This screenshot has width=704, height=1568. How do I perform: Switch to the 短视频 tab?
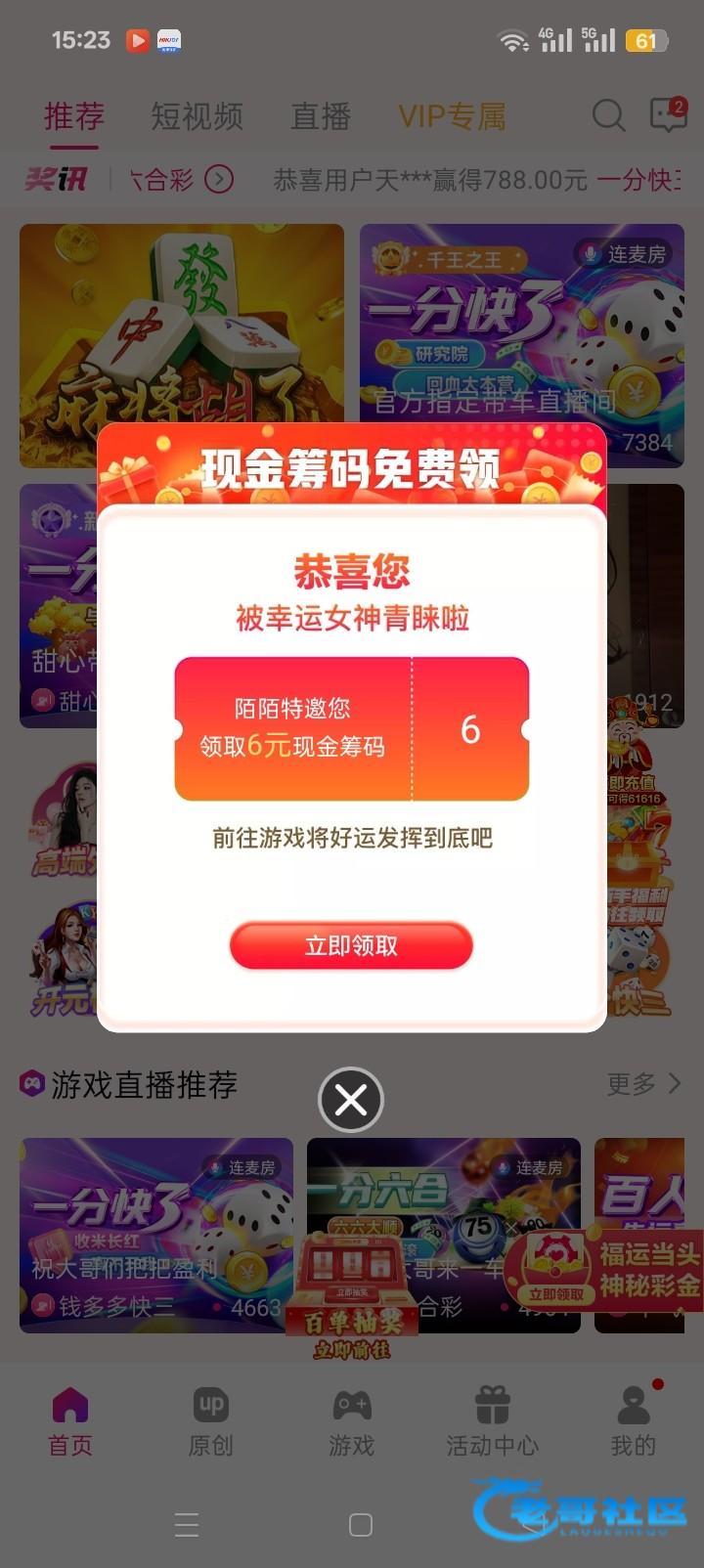197,117
